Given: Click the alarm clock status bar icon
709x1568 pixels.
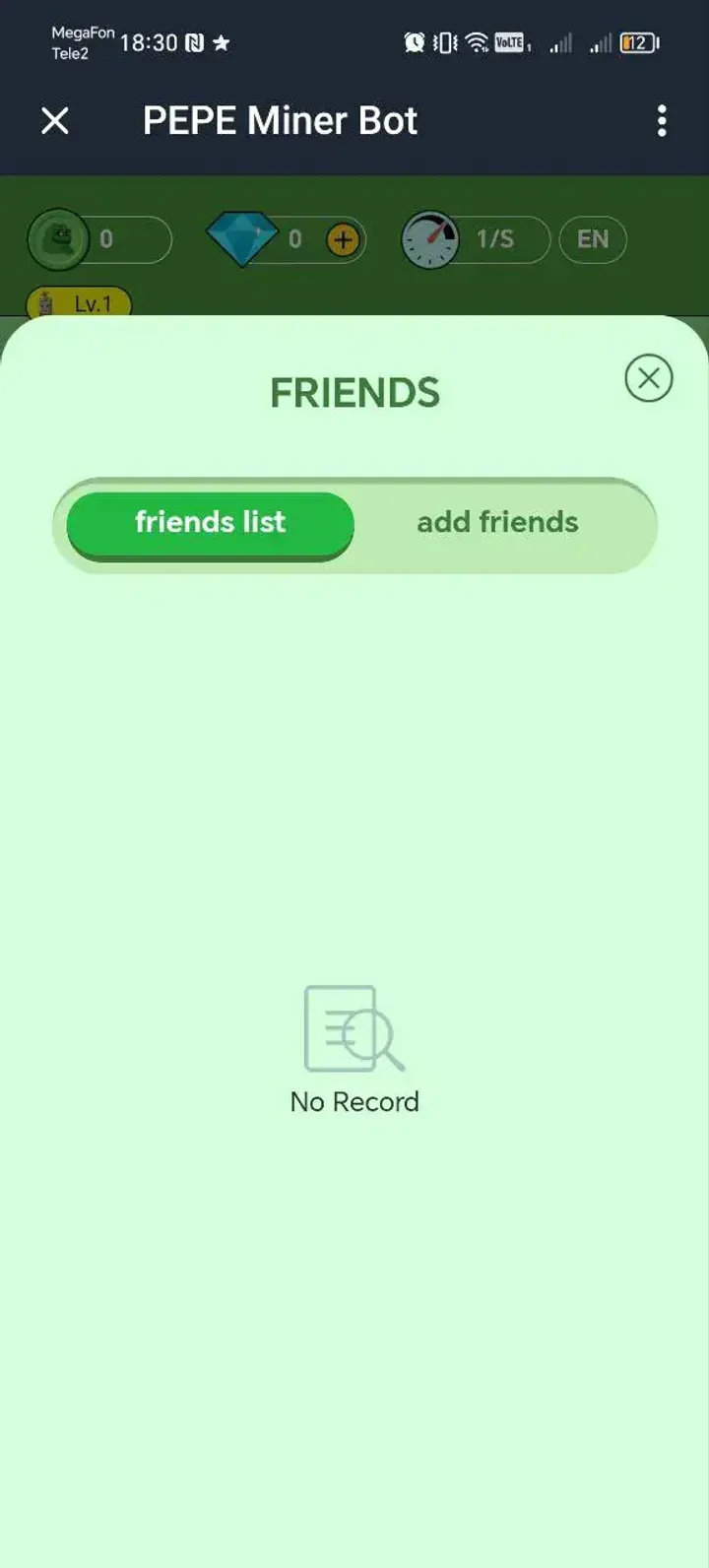Looking at the screenshot, I should click(x=417, y=42).
